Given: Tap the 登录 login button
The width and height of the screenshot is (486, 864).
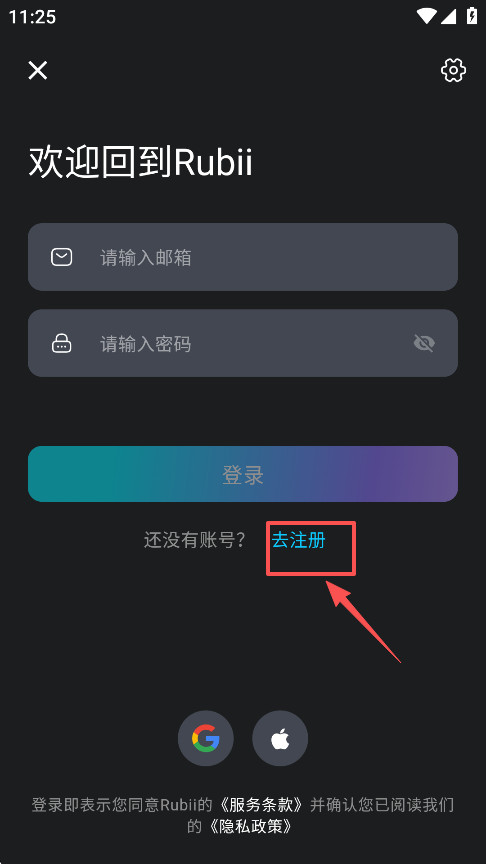Looking at the screenshot, I should (243, 474).
